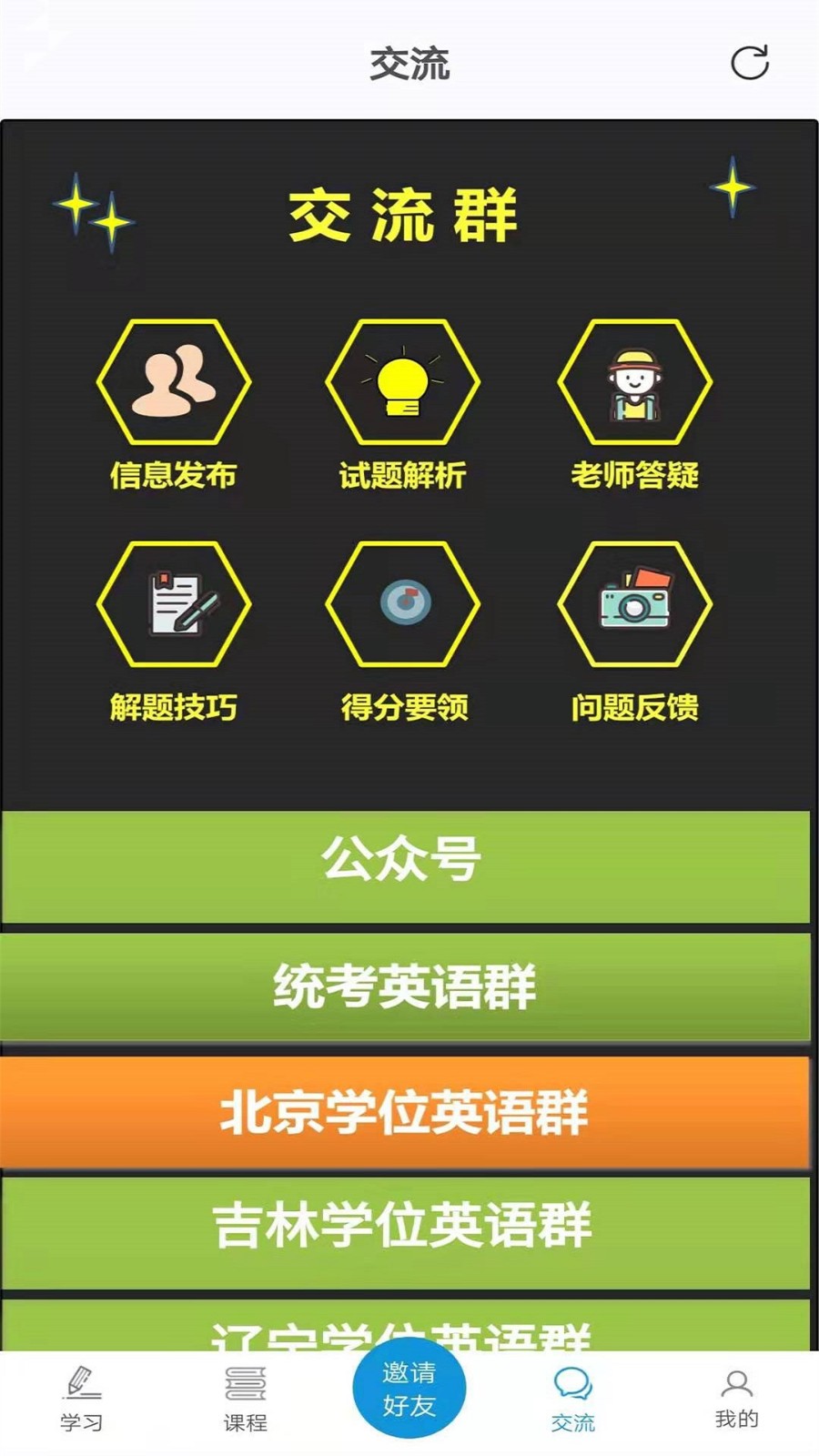Tap the refresh icon at top right
This screenshot has width=819, height=1456.
(748, 62)
